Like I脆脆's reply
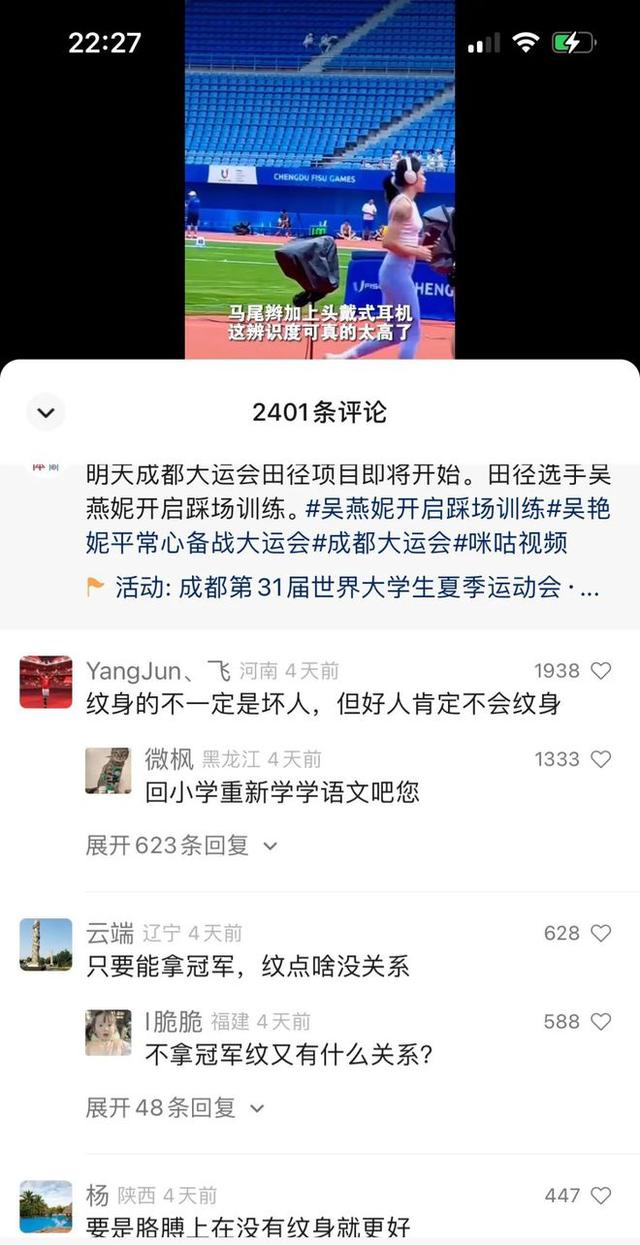The image size is (640, 1245). [x=600, y=1022]
